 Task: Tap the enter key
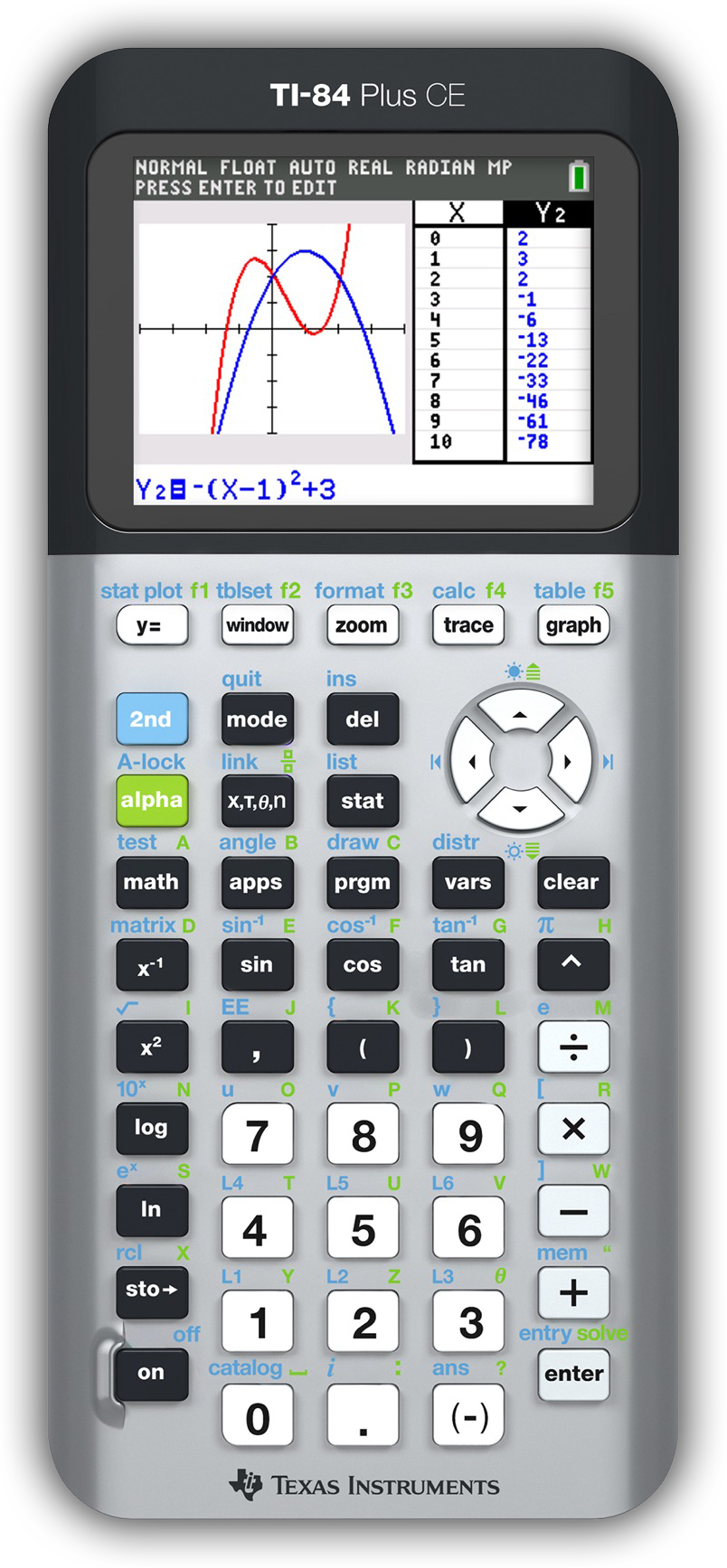pyautogui.click(x=573, y=1375)
